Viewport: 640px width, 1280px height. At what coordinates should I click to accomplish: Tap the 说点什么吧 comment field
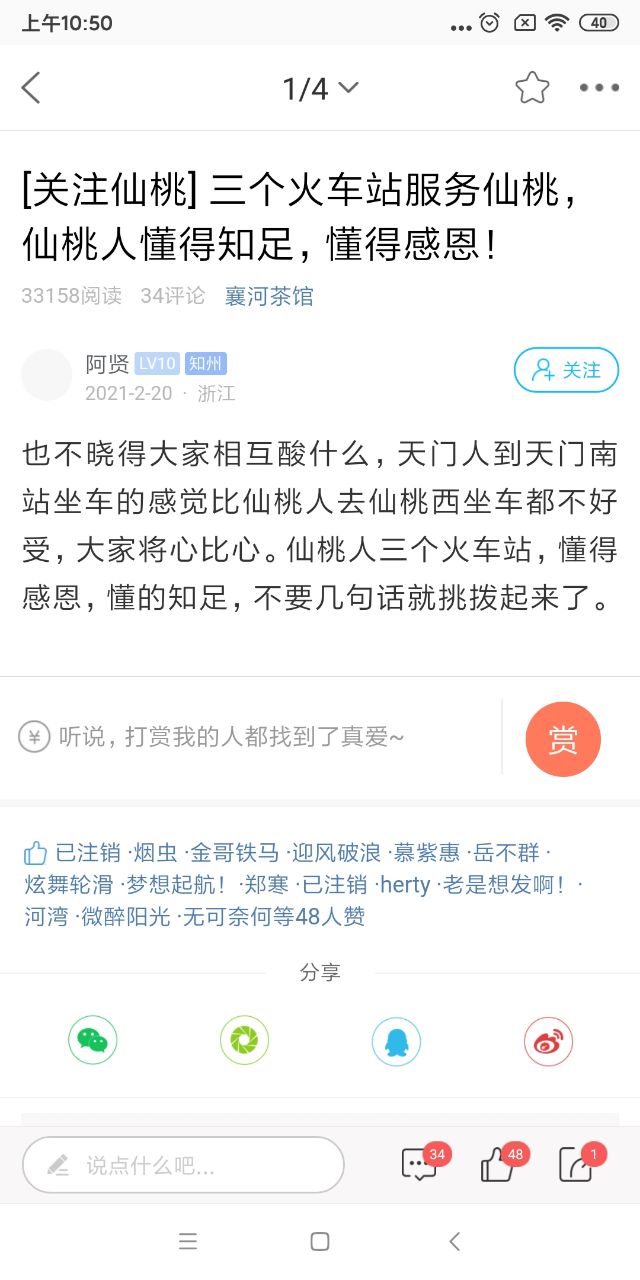pyautogui.click(x=183, y=1165)
